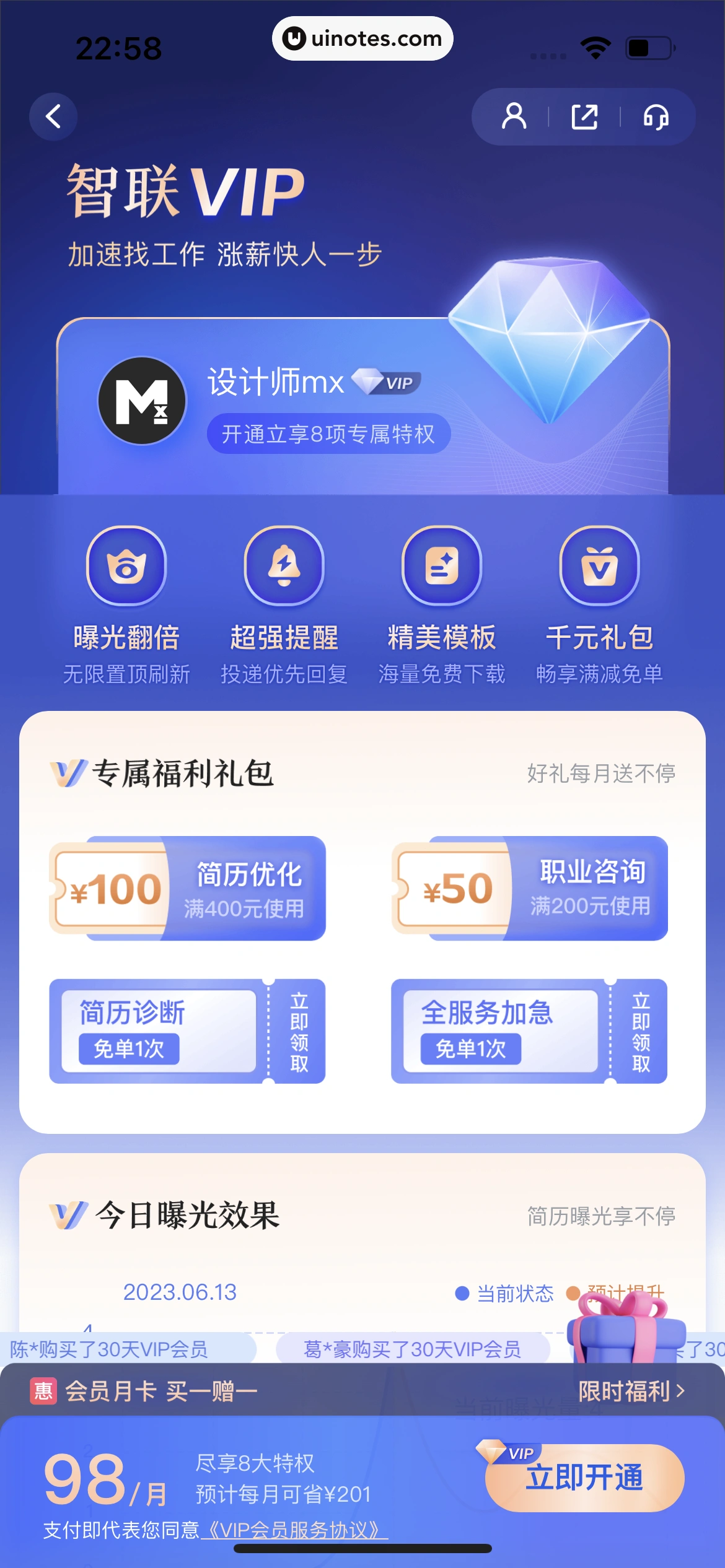This screenshot has width=725, height=1568.
Task: Tap the 开通立享8项专属特权 pill
Action: tap(328, 433)
